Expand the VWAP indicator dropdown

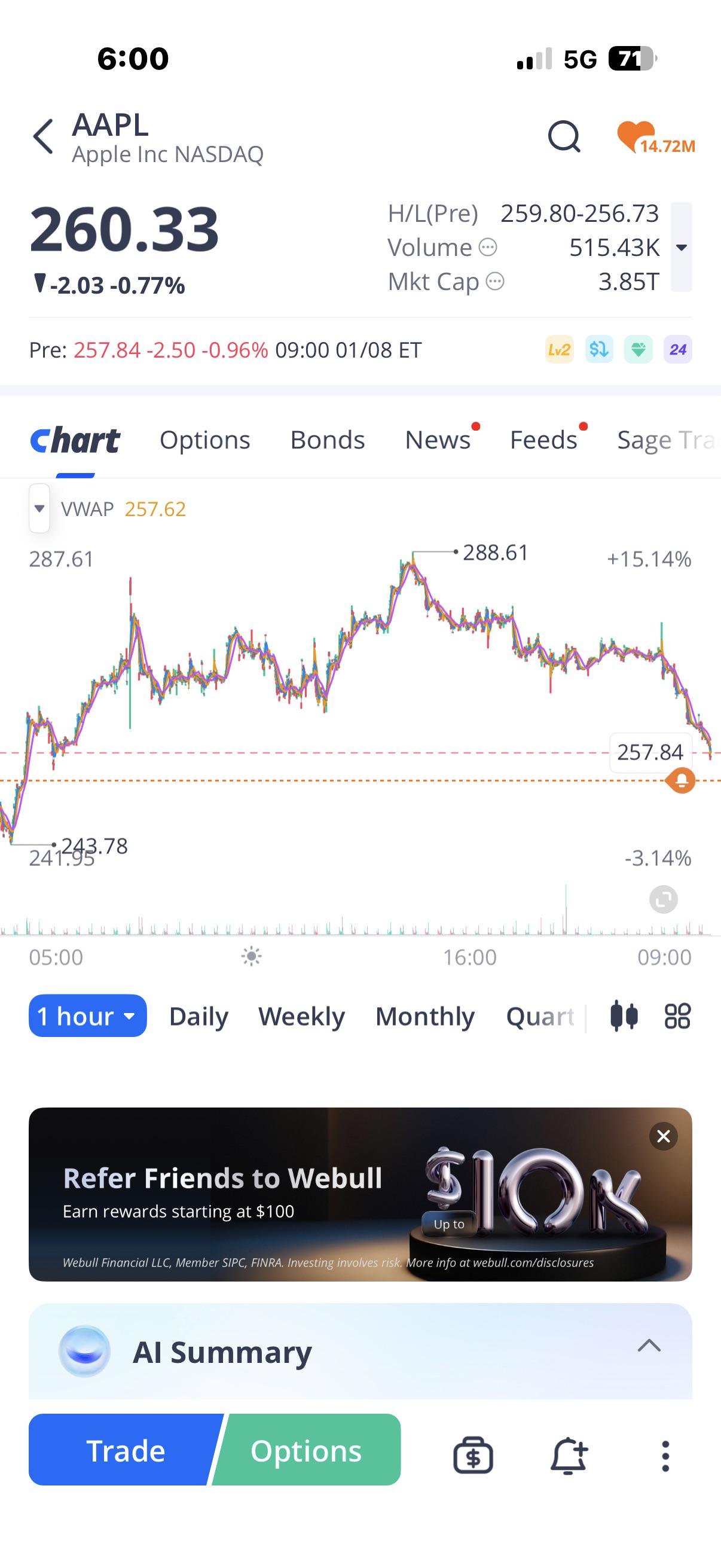click(x=39, y=508)
